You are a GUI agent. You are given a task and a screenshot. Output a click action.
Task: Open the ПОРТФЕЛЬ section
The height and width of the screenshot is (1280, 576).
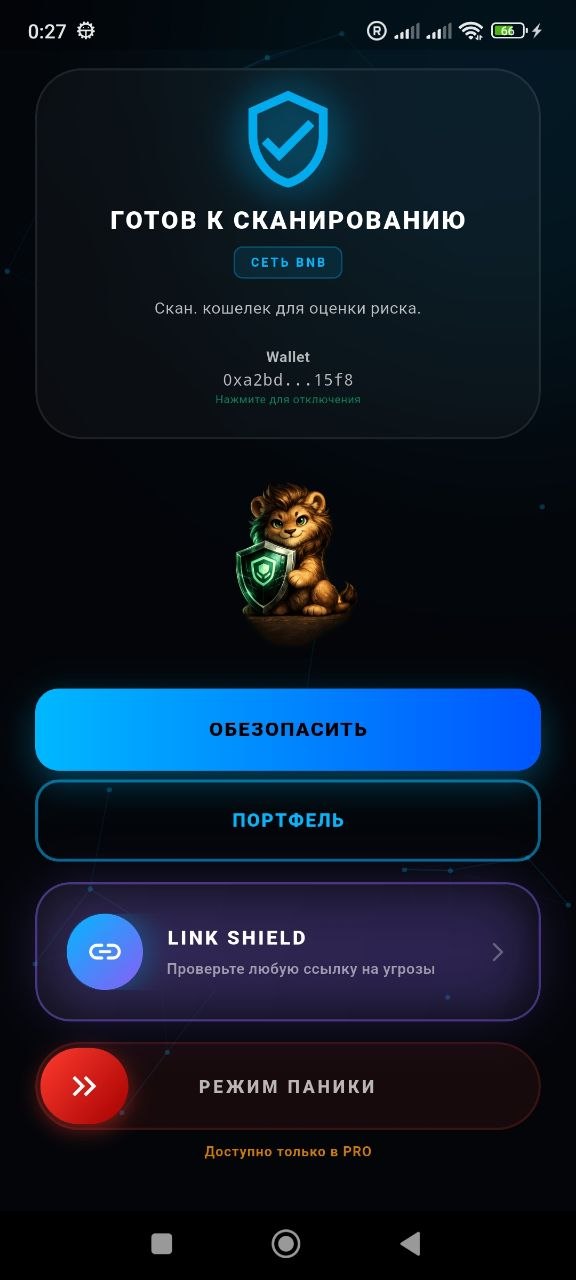tap(288, 820)
